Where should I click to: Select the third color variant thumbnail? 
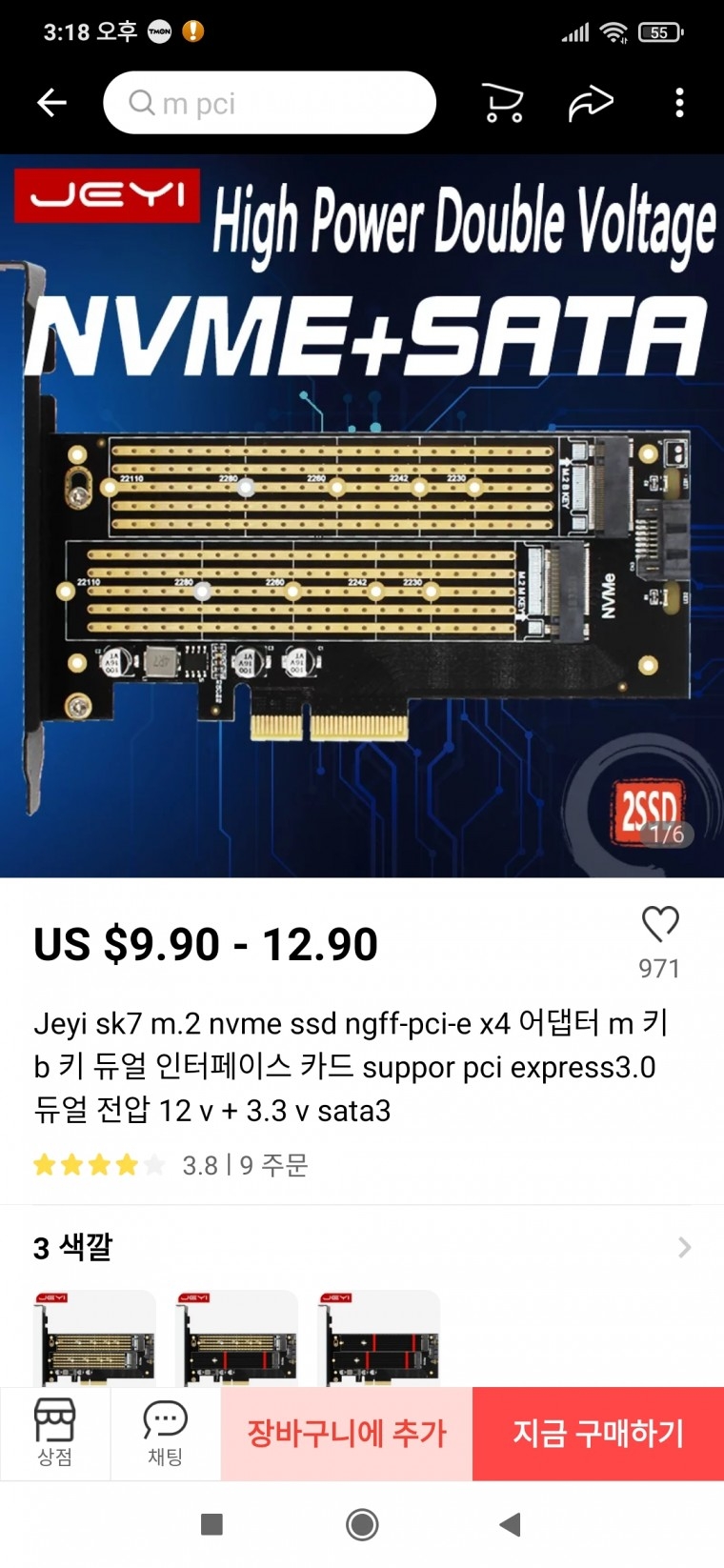379,1337
